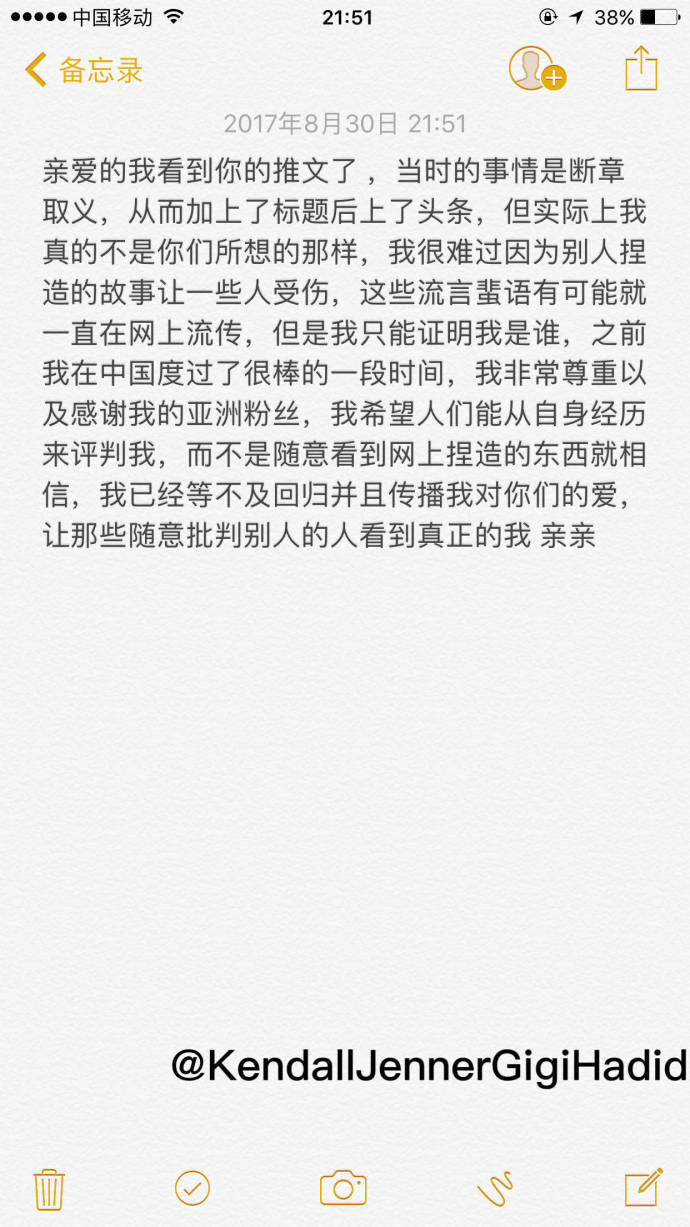Screen dimensions: 690x1227
Task: Start a handwritten sketch
Action: tap(495, 1188)
